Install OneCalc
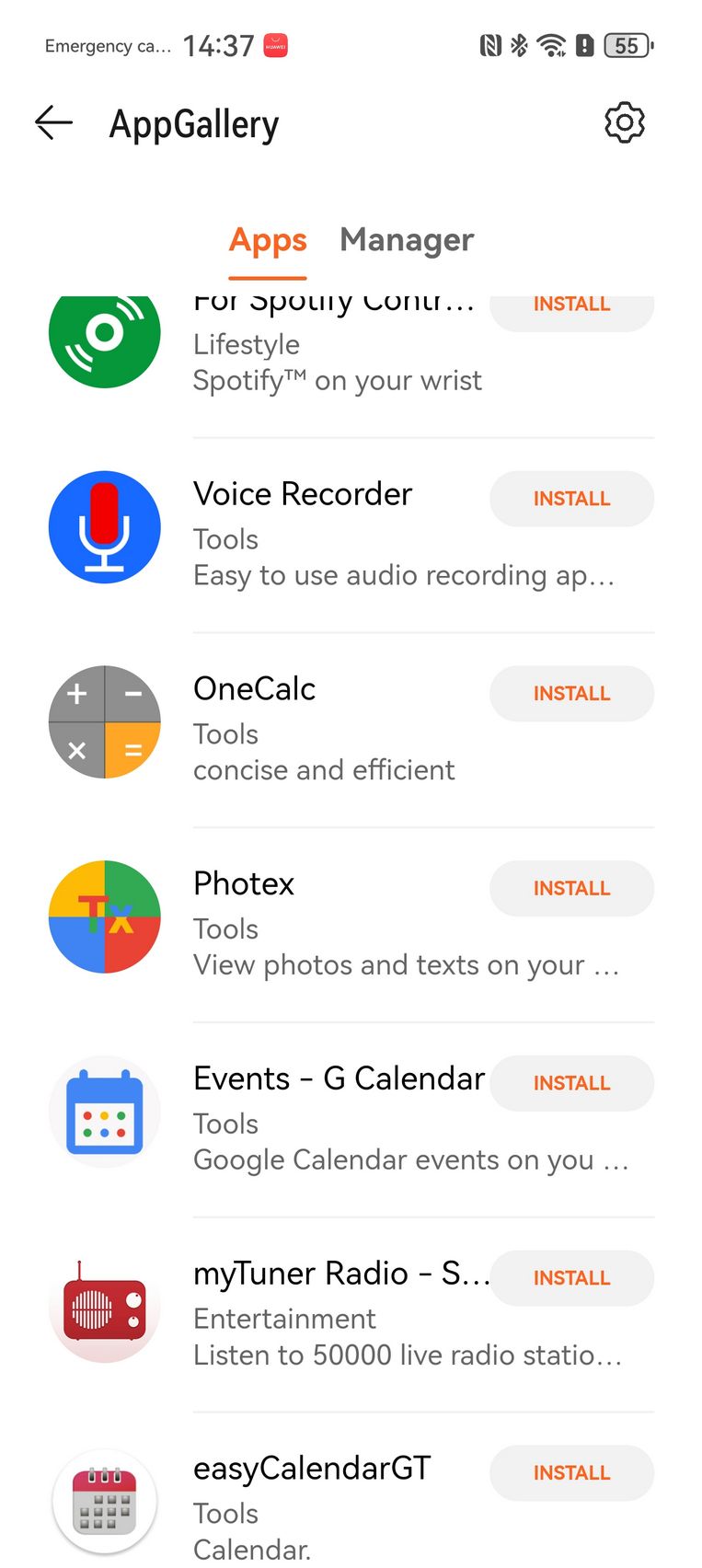The height and width of the screenshot is (1568, 702). point(571,694)
